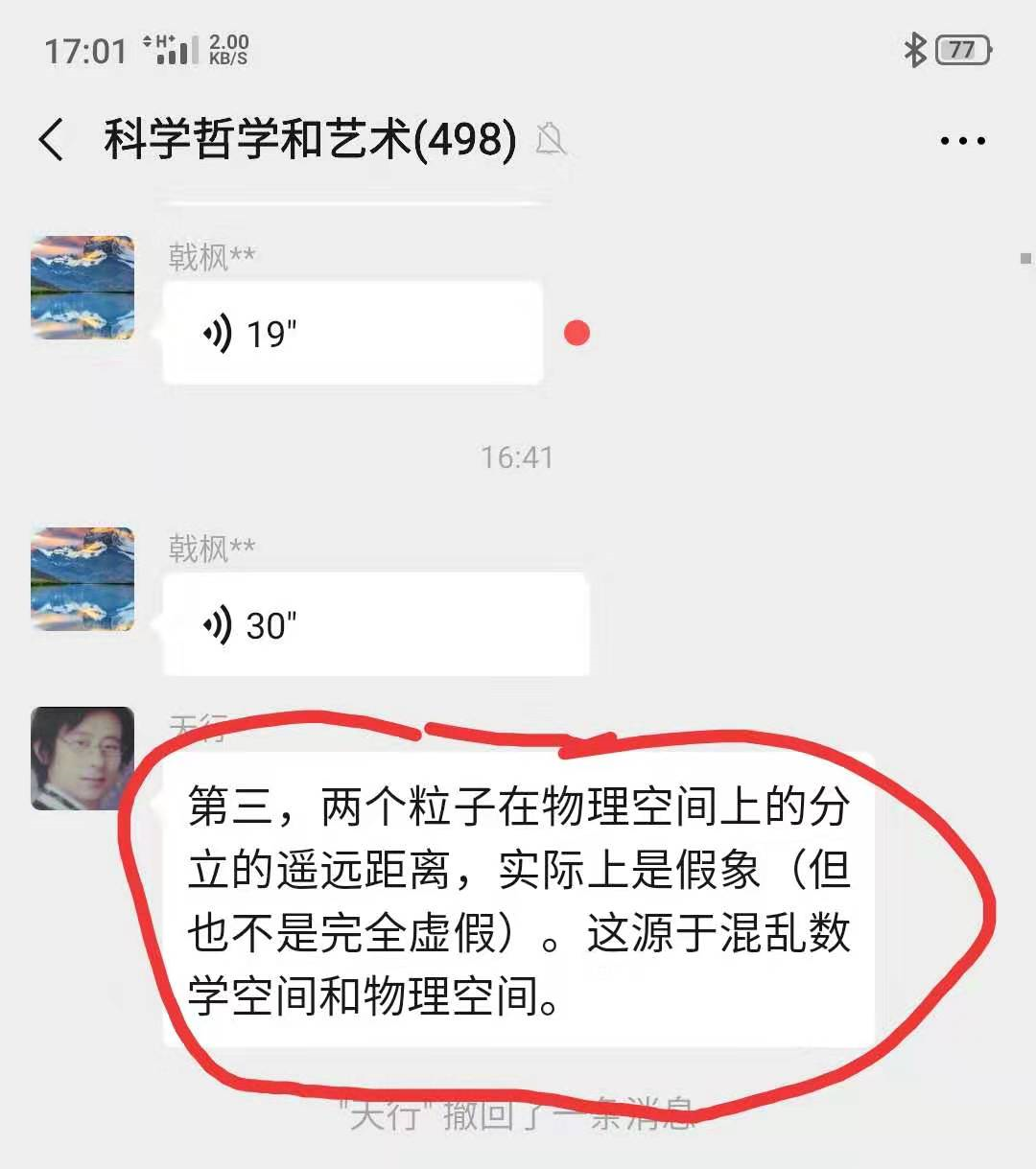The image size is (1036, 1169).
Task: Open the avatar beside the 19" voice message
Action: pyautogui.click(x=82, y=288)
